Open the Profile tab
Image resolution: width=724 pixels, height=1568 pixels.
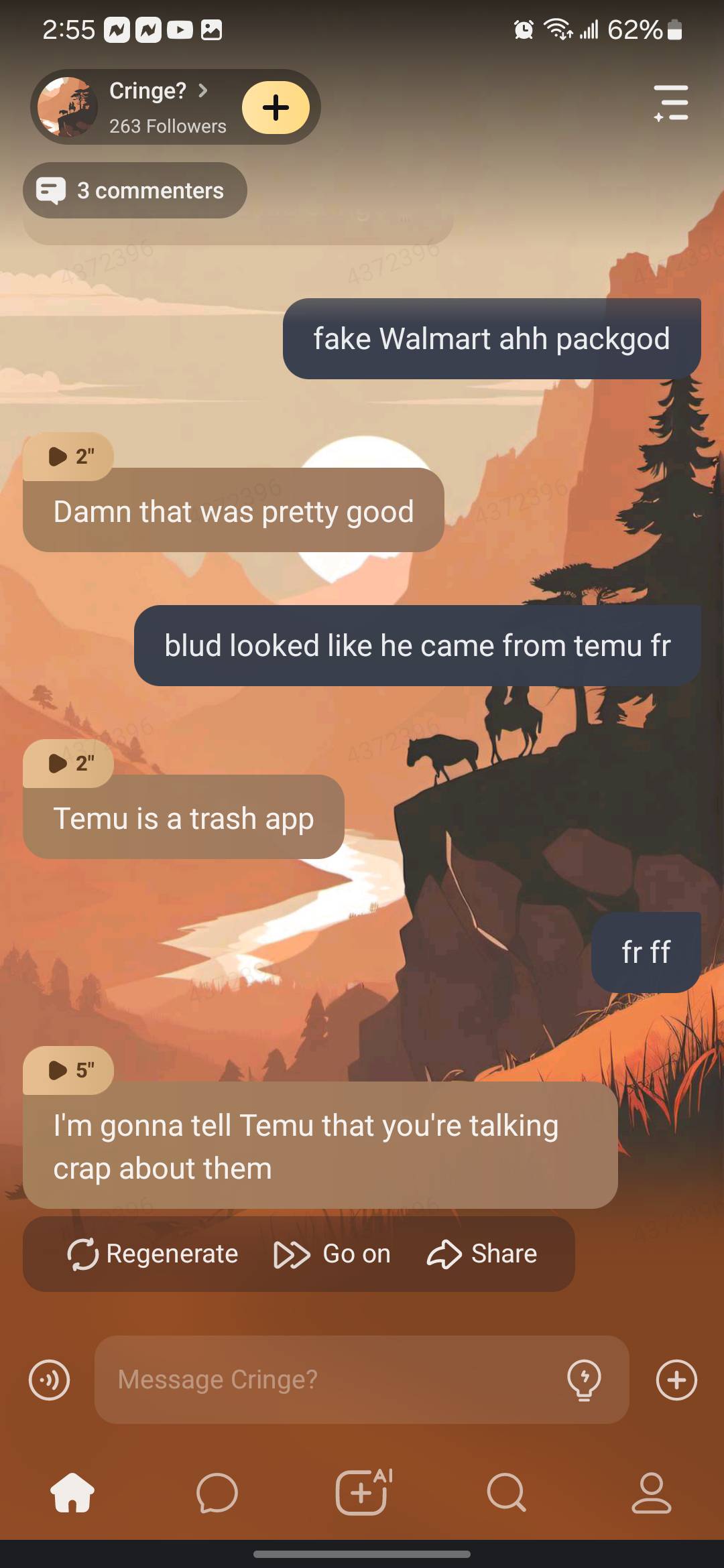click(x=651, y=1493)
